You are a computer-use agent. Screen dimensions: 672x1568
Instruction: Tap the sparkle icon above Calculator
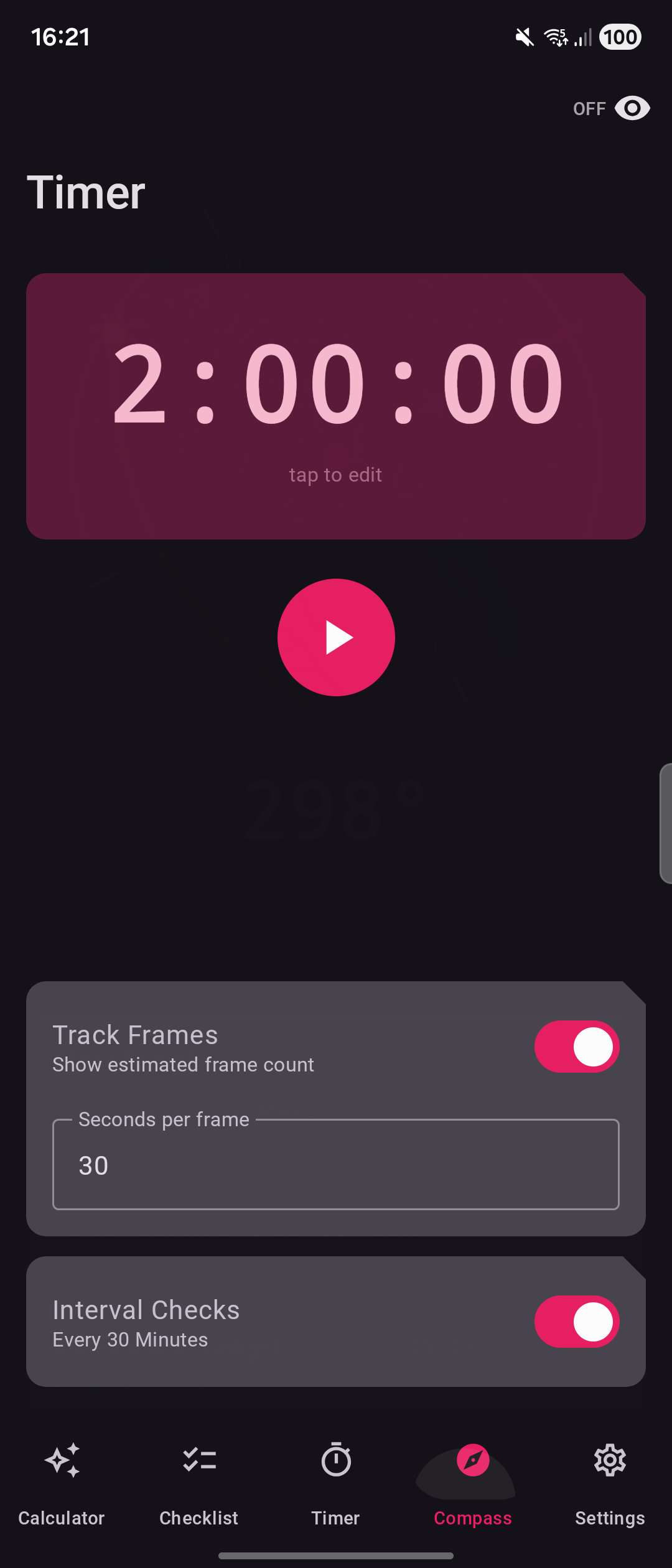point(62,1460)
